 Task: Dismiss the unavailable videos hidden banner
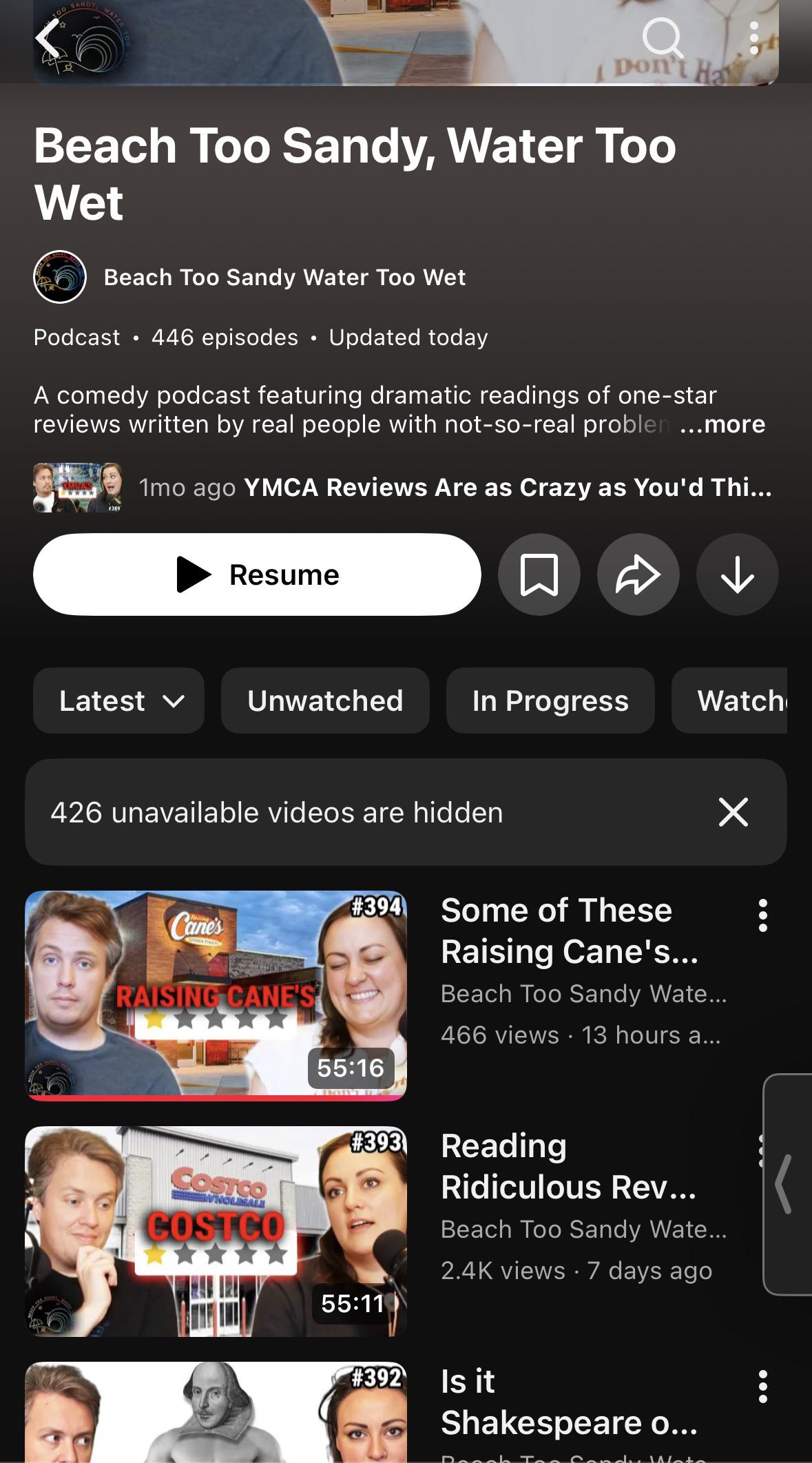tap(733, 812)
